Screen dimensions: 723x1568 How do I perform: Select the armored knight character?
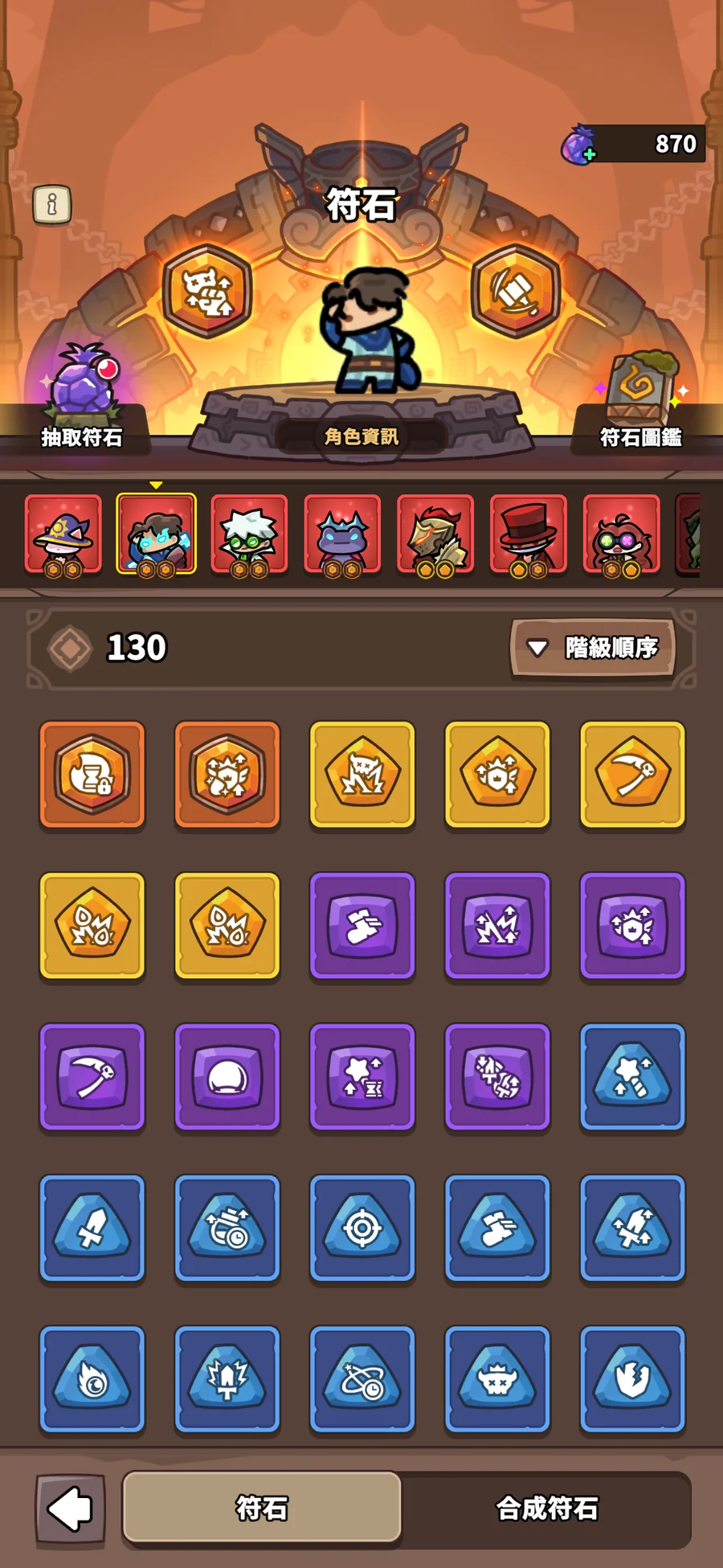coord(435,534)
